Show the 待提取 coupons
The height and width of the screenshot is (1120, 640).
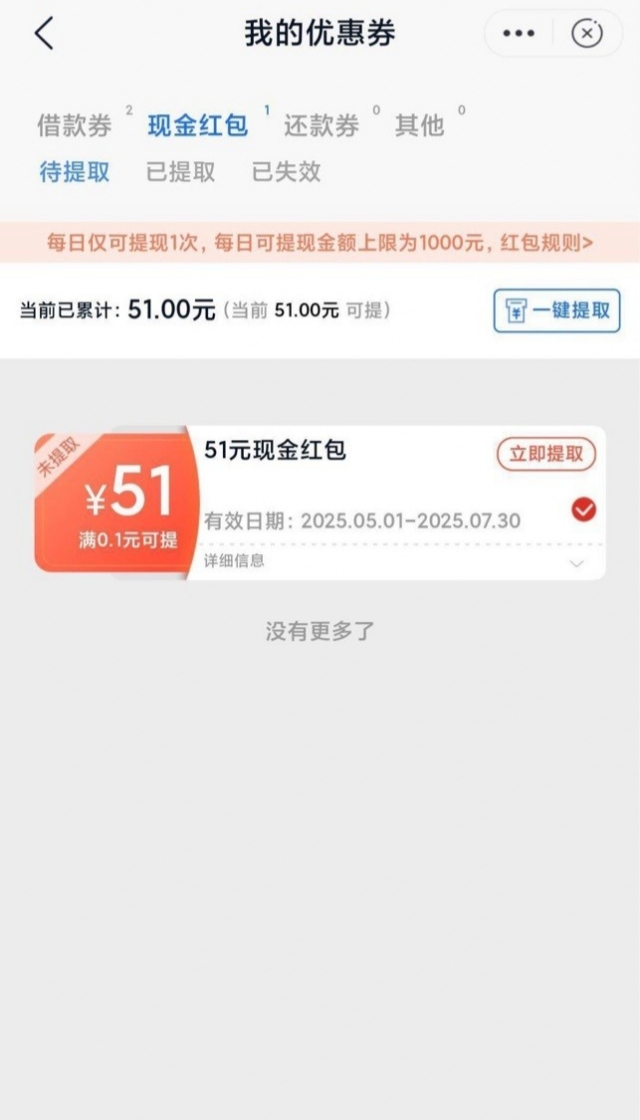coord(74,172)
